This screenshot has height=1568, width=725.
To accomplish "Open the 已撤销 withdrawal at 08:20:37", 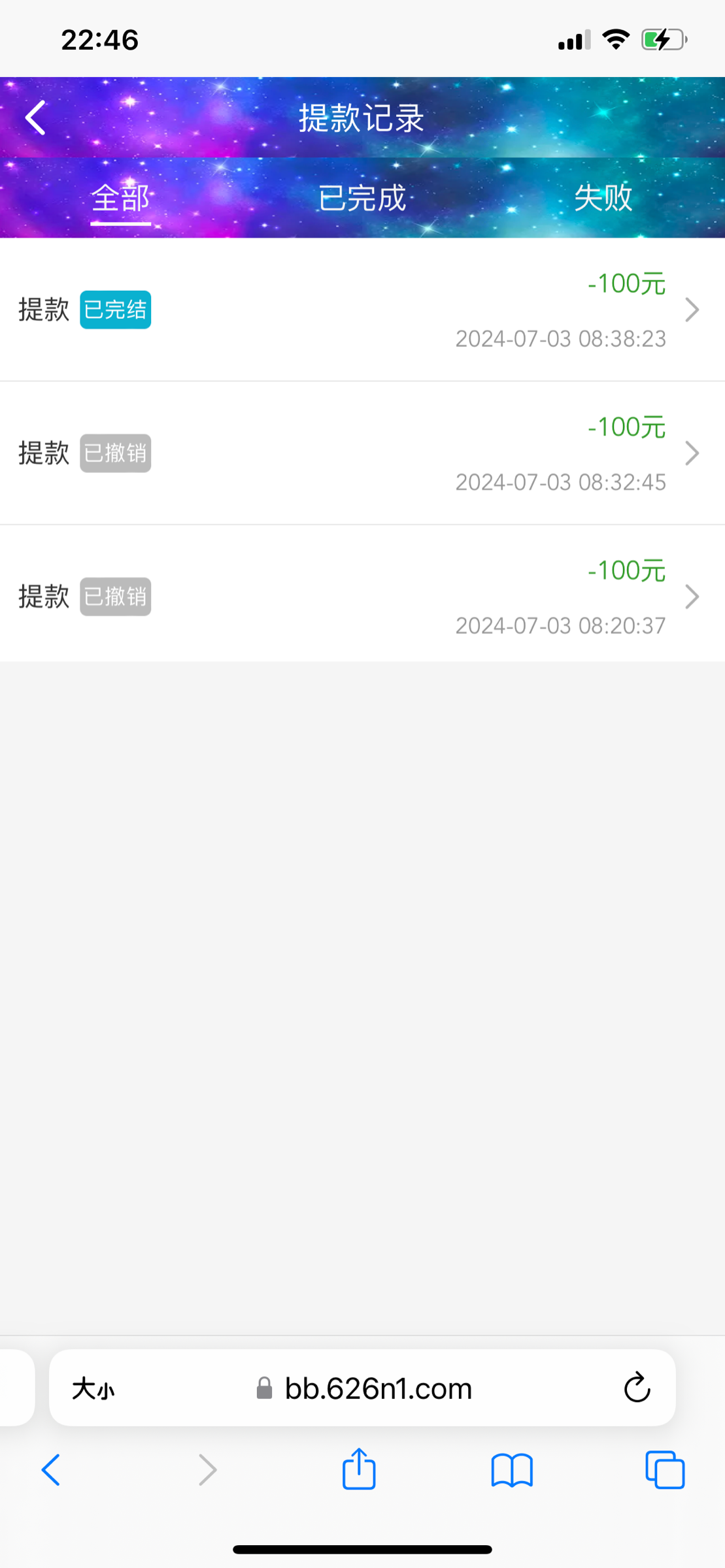I will coord(362,596).
